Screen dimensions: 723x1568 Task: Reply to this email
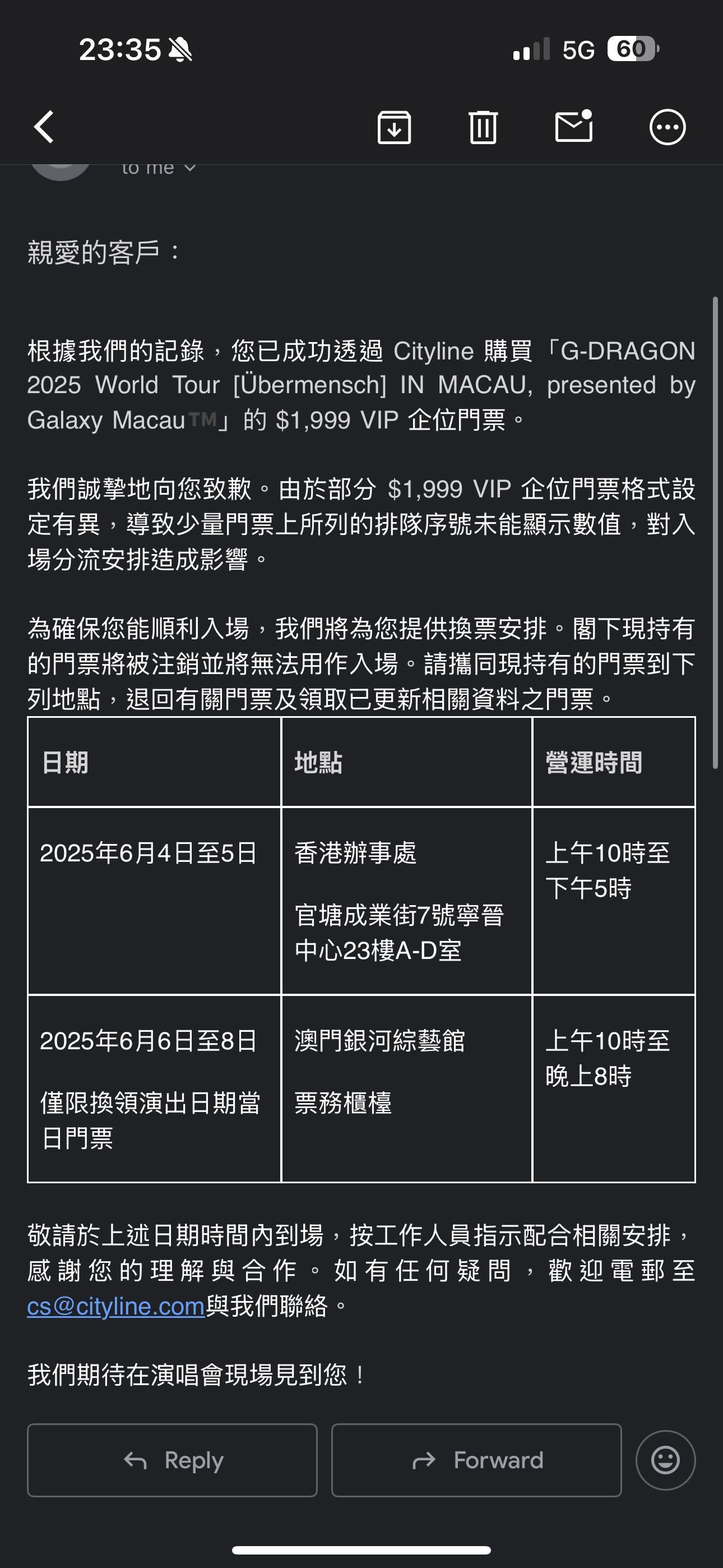(172, 1460)
